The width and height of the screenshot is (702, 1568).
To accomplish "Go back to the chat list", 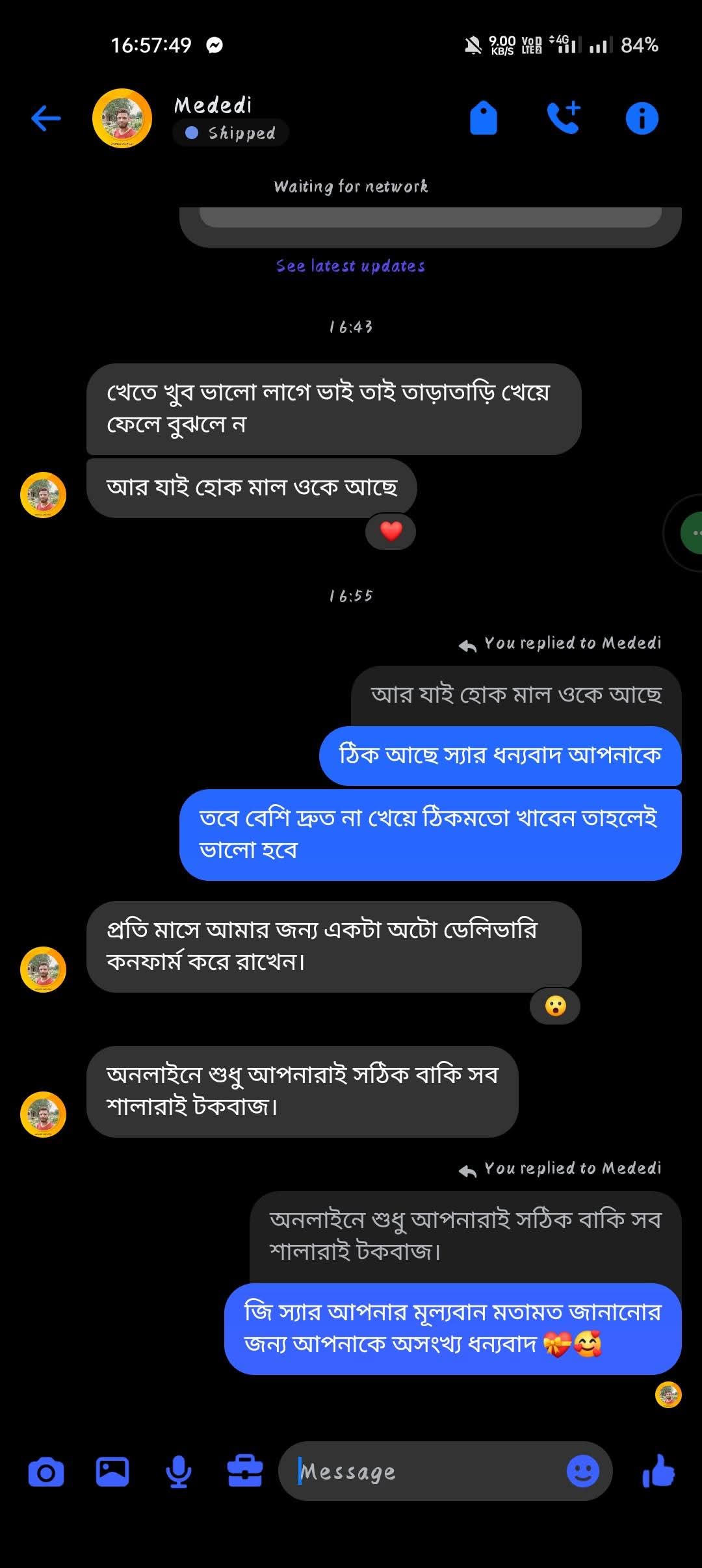I will point(46,118).
